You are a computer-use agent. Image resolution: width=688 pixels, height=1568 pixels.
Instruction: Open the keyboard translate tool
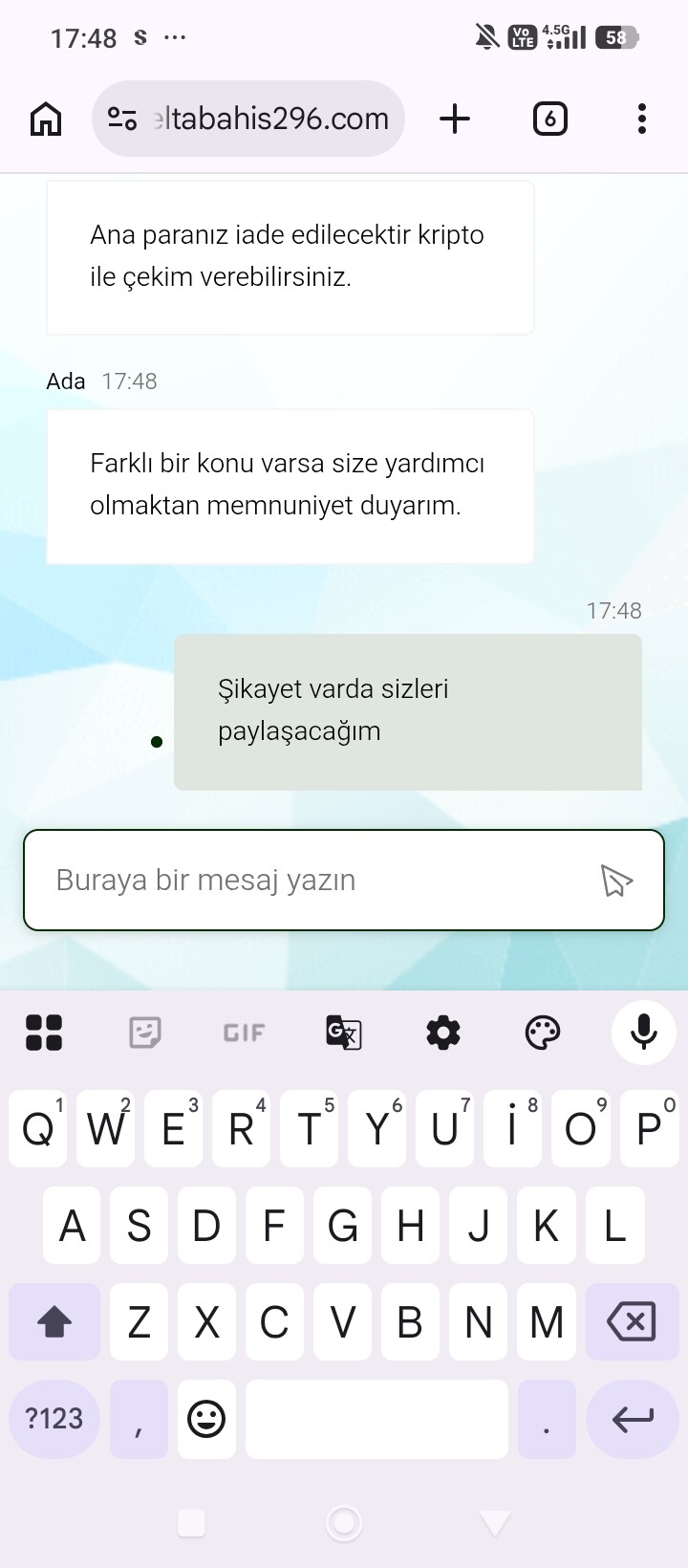point(344,1033)
